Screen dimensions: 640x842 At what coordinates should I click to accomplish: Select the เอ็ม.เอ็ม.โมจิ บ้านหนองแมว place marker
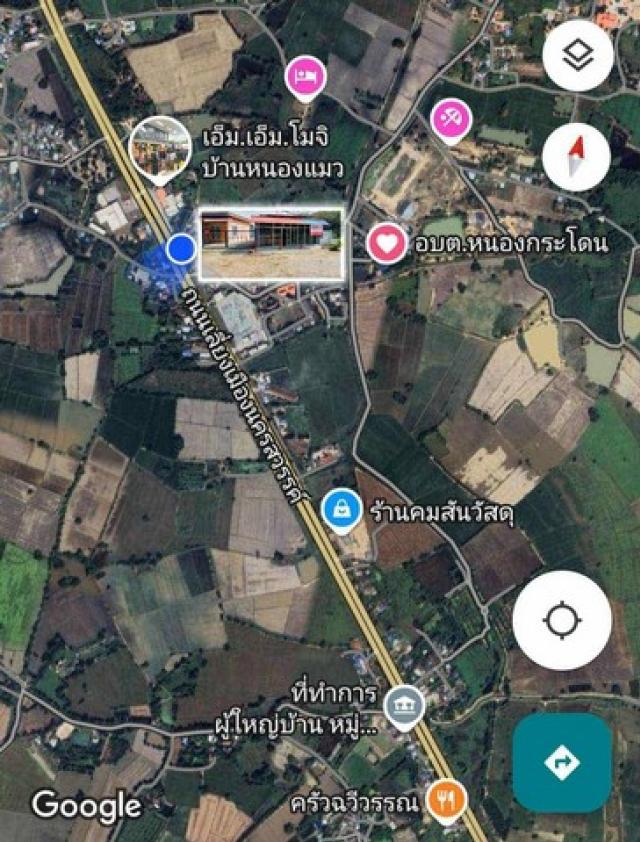[161, 146]
